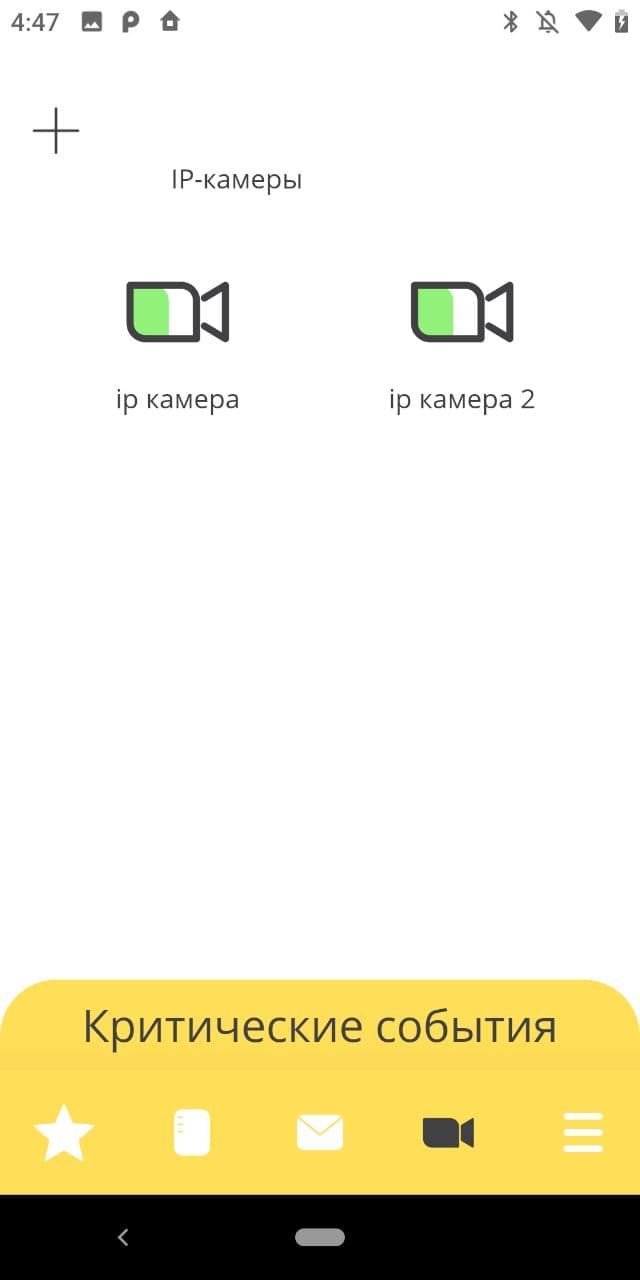Select the video camera tab
The width and height of the screenshot is (640, 1280).
448,1133
